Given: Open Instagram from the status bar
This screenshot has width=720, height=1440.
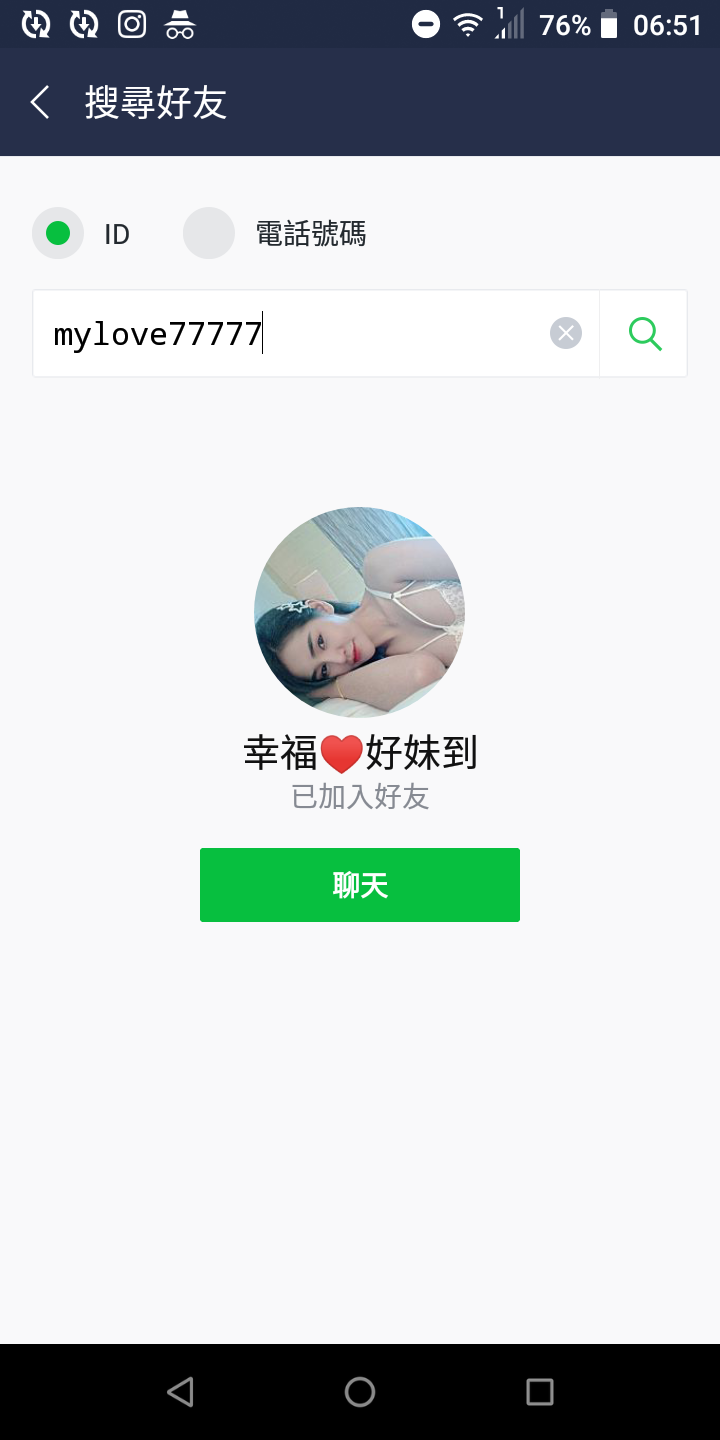Looking at the screenshot, I should [x=131, y=24].
